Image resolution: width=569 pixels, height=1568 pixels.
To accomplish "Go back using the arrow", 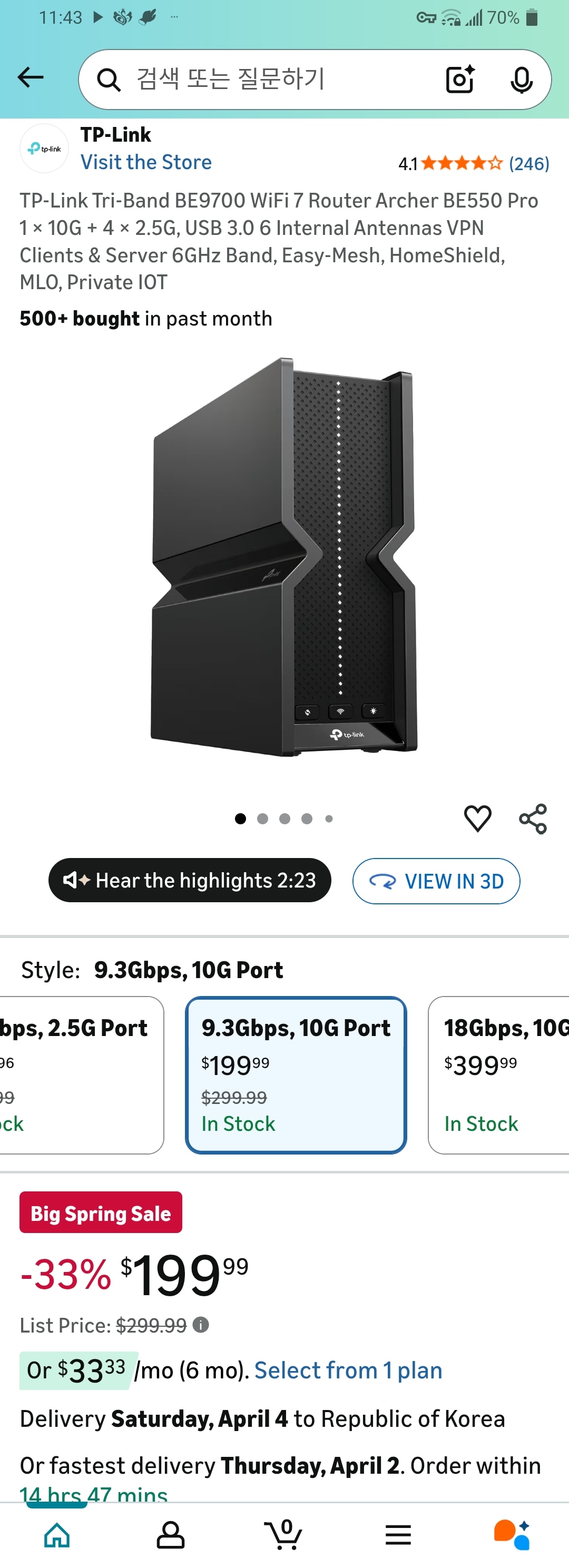I will (x=31, y=78).
